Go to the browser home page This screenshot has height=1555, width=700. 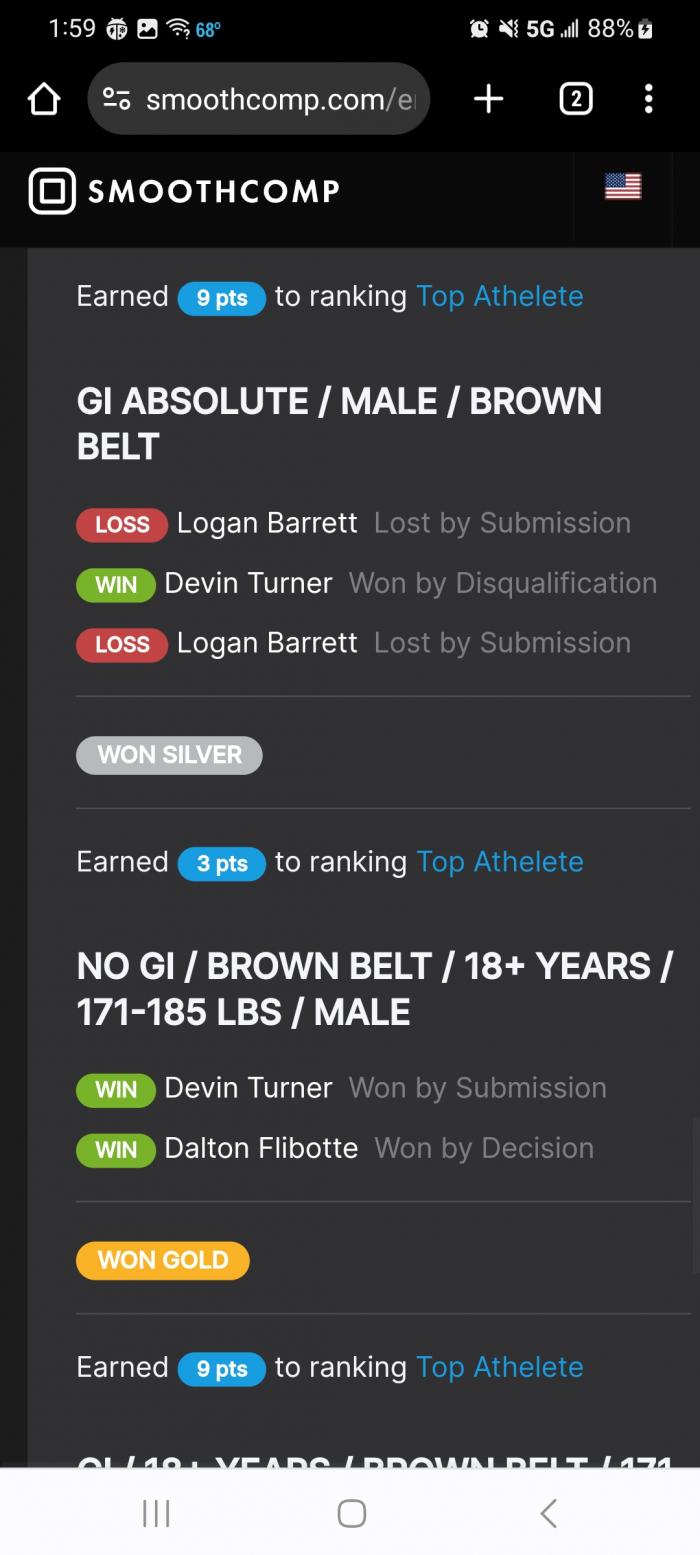(44, 99)
